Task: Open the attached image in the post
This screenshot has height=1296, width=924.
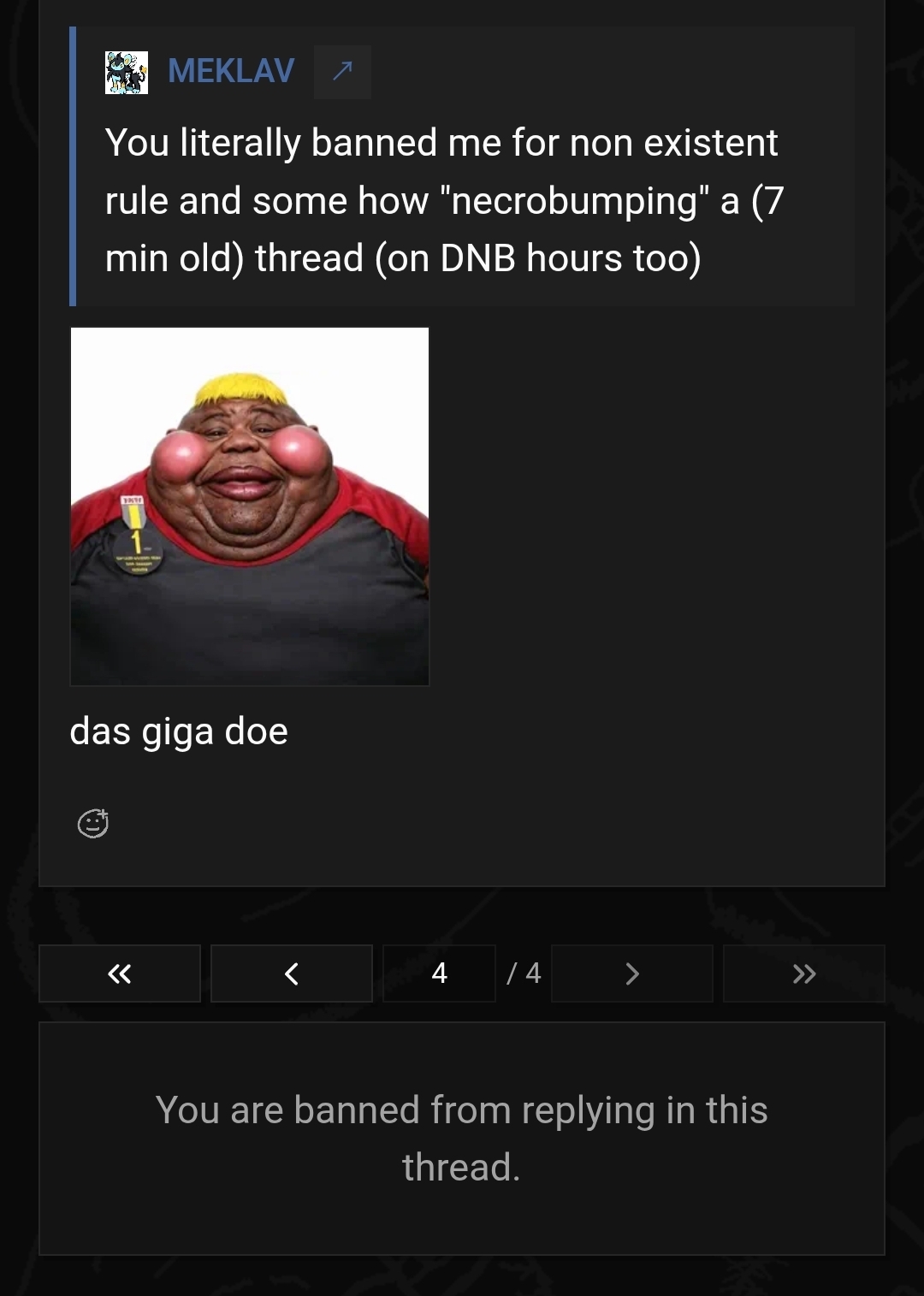Action: pyautogui.click(x=250, y=506)
